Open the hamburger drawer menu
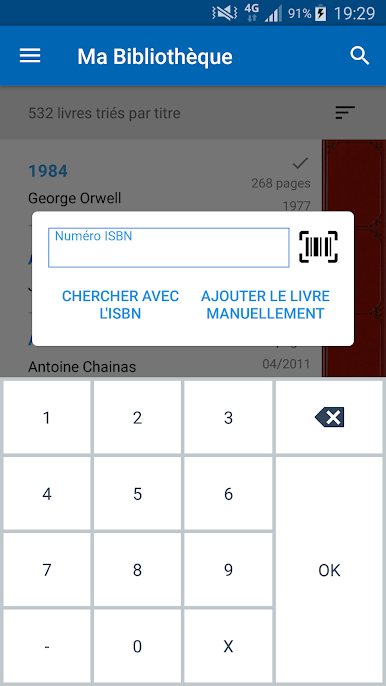The height and width of the screenshot is (686, 386). tap(30, 56)
